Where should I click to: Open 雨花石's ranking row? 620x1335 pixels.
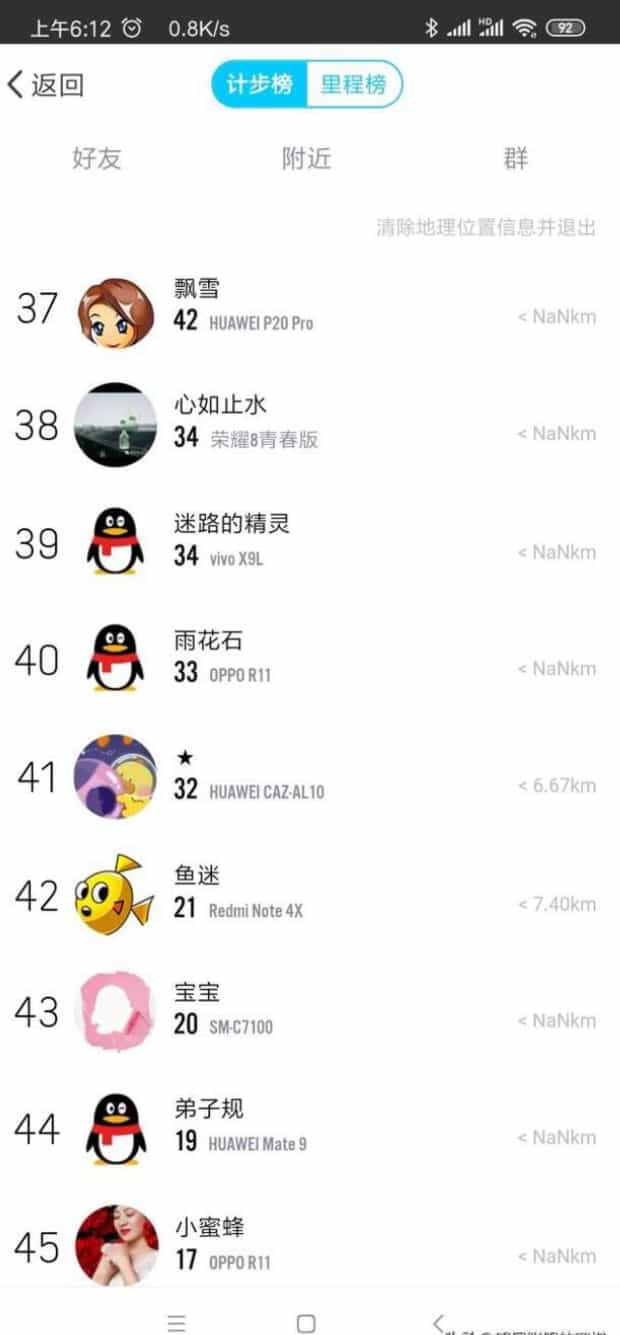pyautogui.click(x=310, y=660)
